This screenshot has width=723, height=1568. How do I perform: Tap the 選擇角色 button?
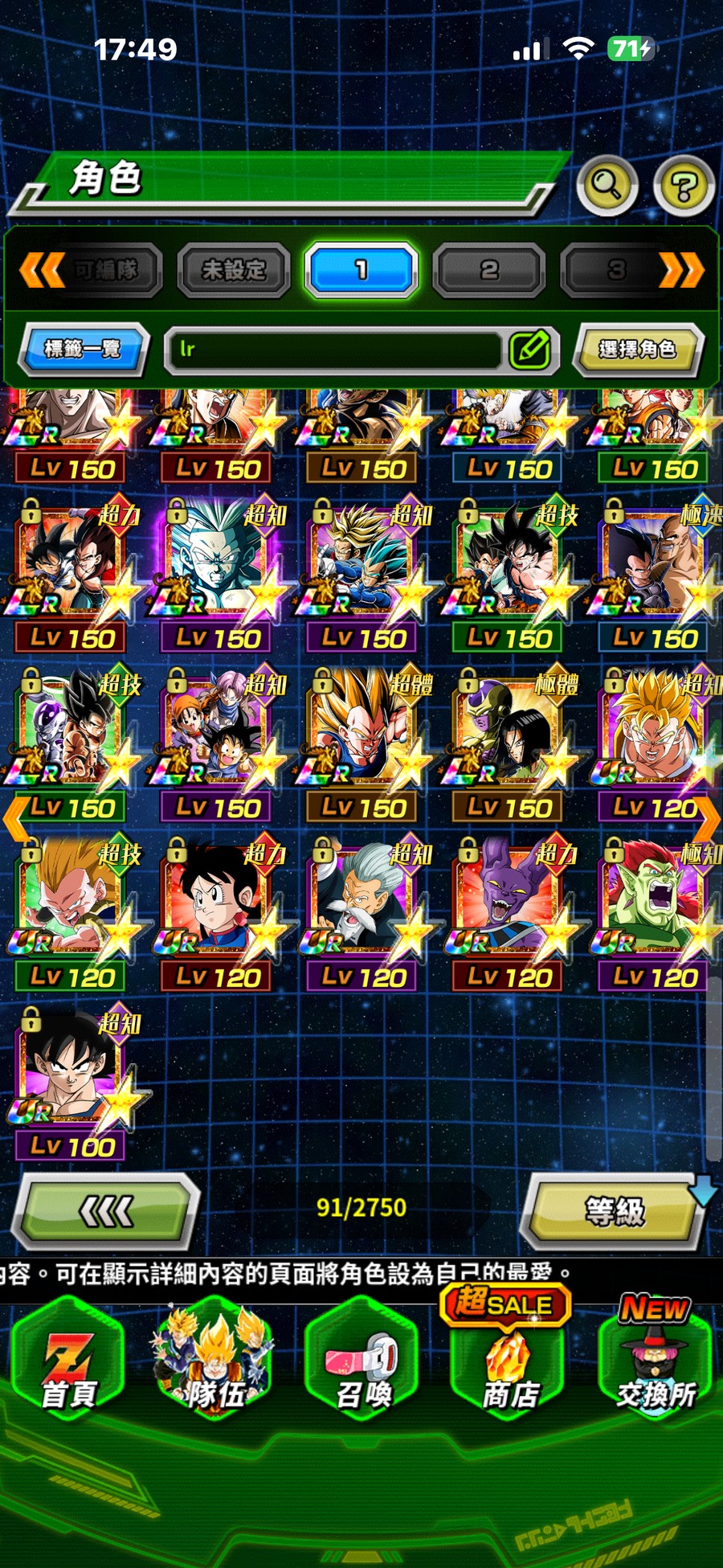tap(637, 349)
